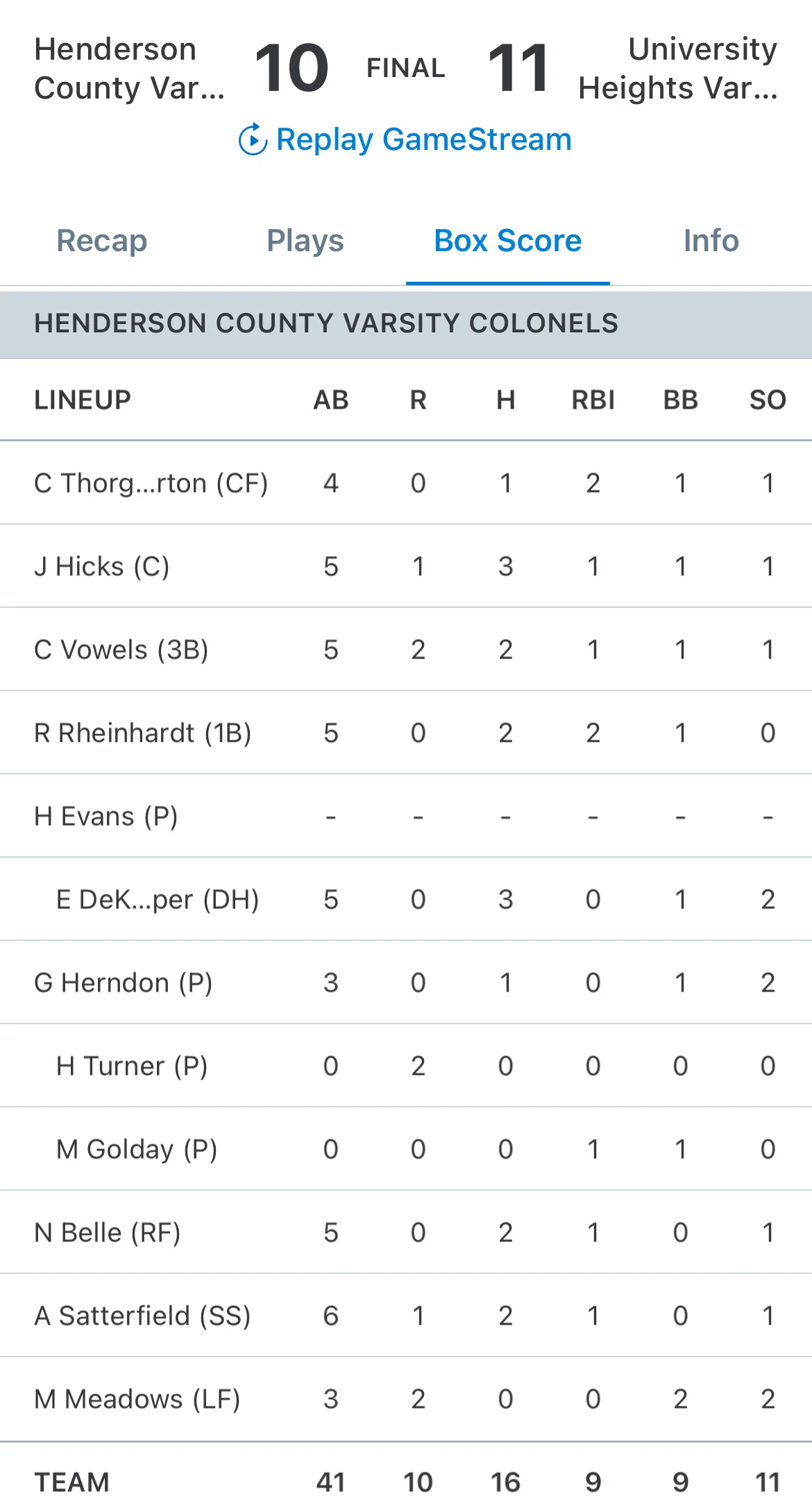This screenshot has width=812, height=1512.
Task: Switch to the Recap tab
Action: 102,241
